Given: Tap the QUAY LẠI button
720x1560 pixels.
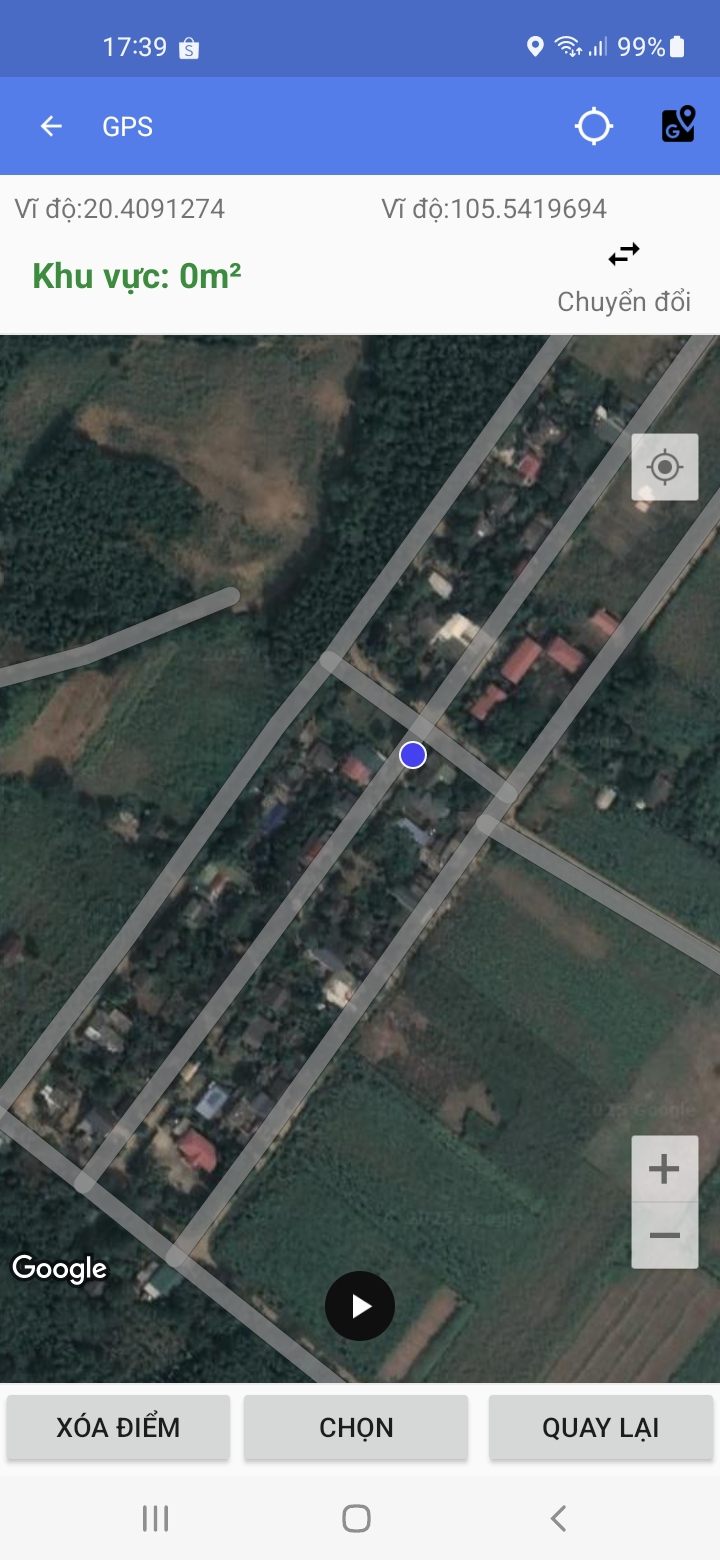Looking at the screenshot, I should [x=601, y=1427].
